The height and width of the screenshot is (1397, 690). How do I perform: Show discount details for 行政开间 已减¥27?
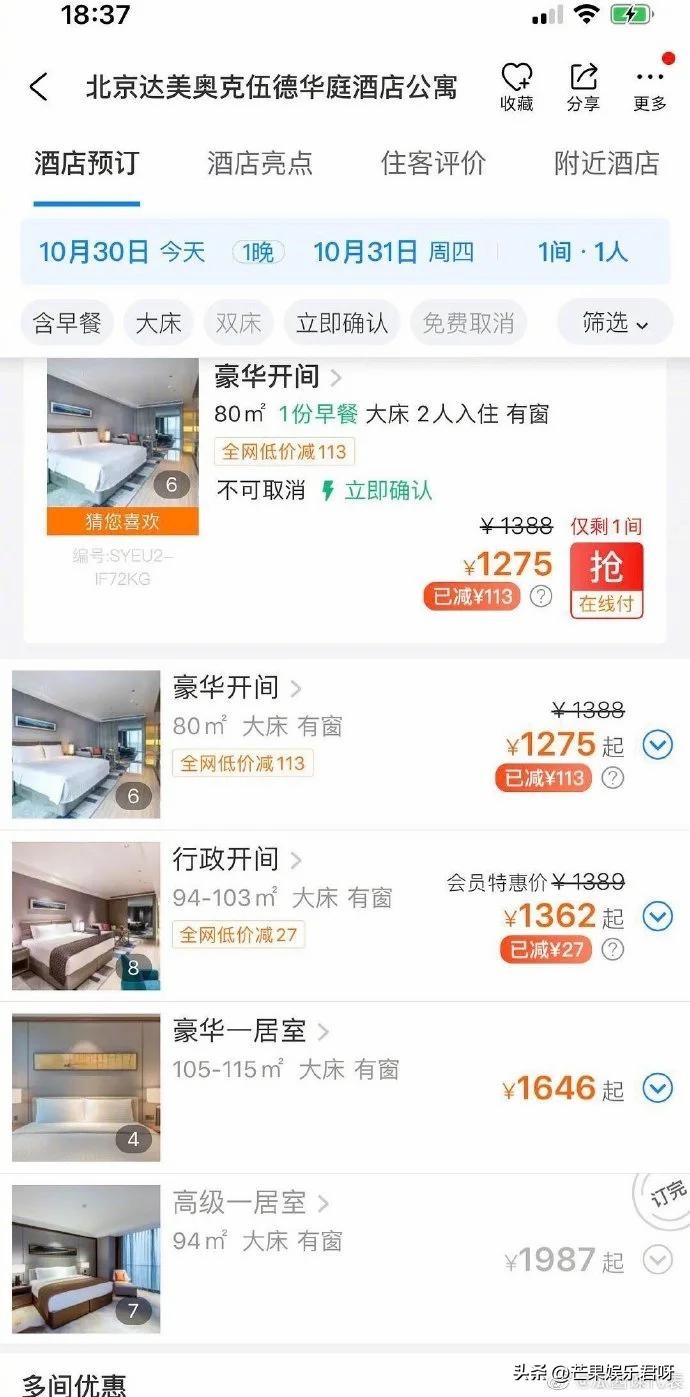pos(613,949)
